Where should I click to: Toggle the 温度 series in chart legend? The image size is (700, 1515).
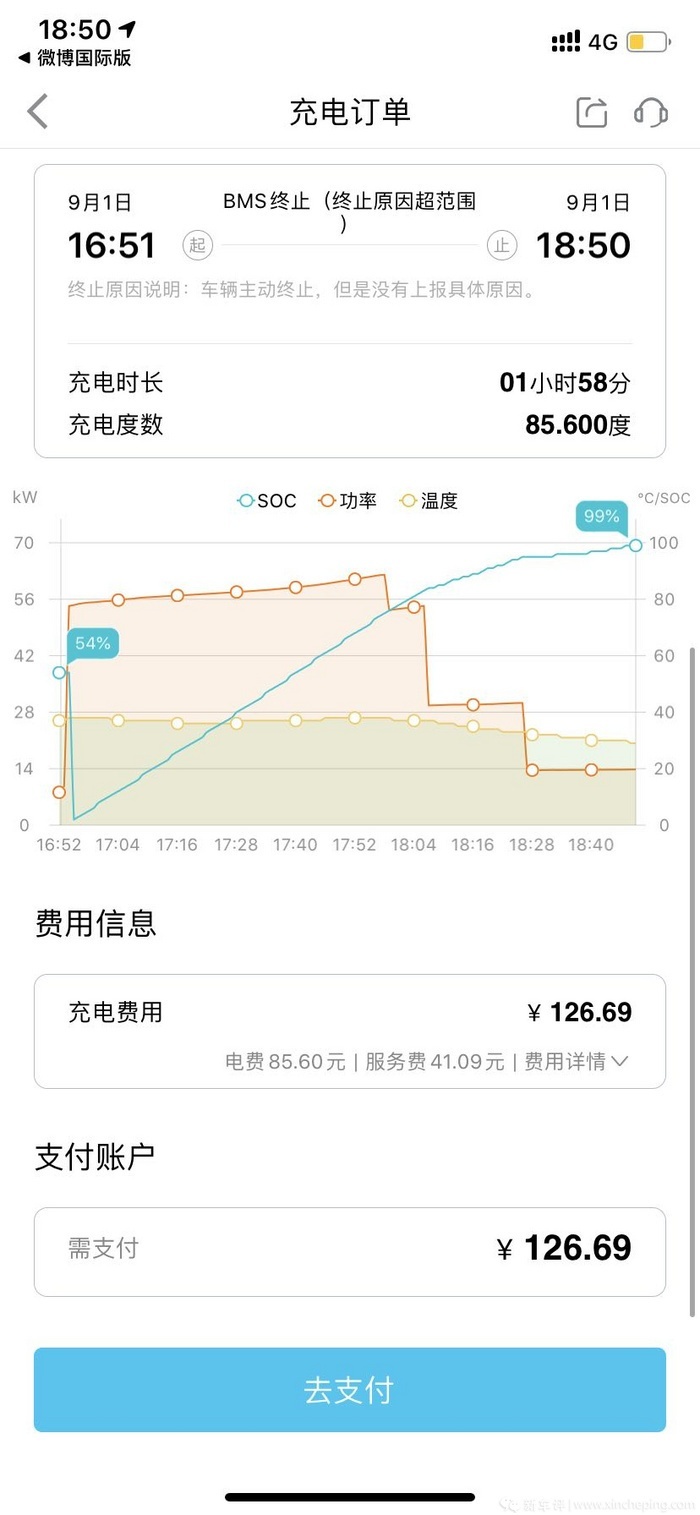coord(428,501)
